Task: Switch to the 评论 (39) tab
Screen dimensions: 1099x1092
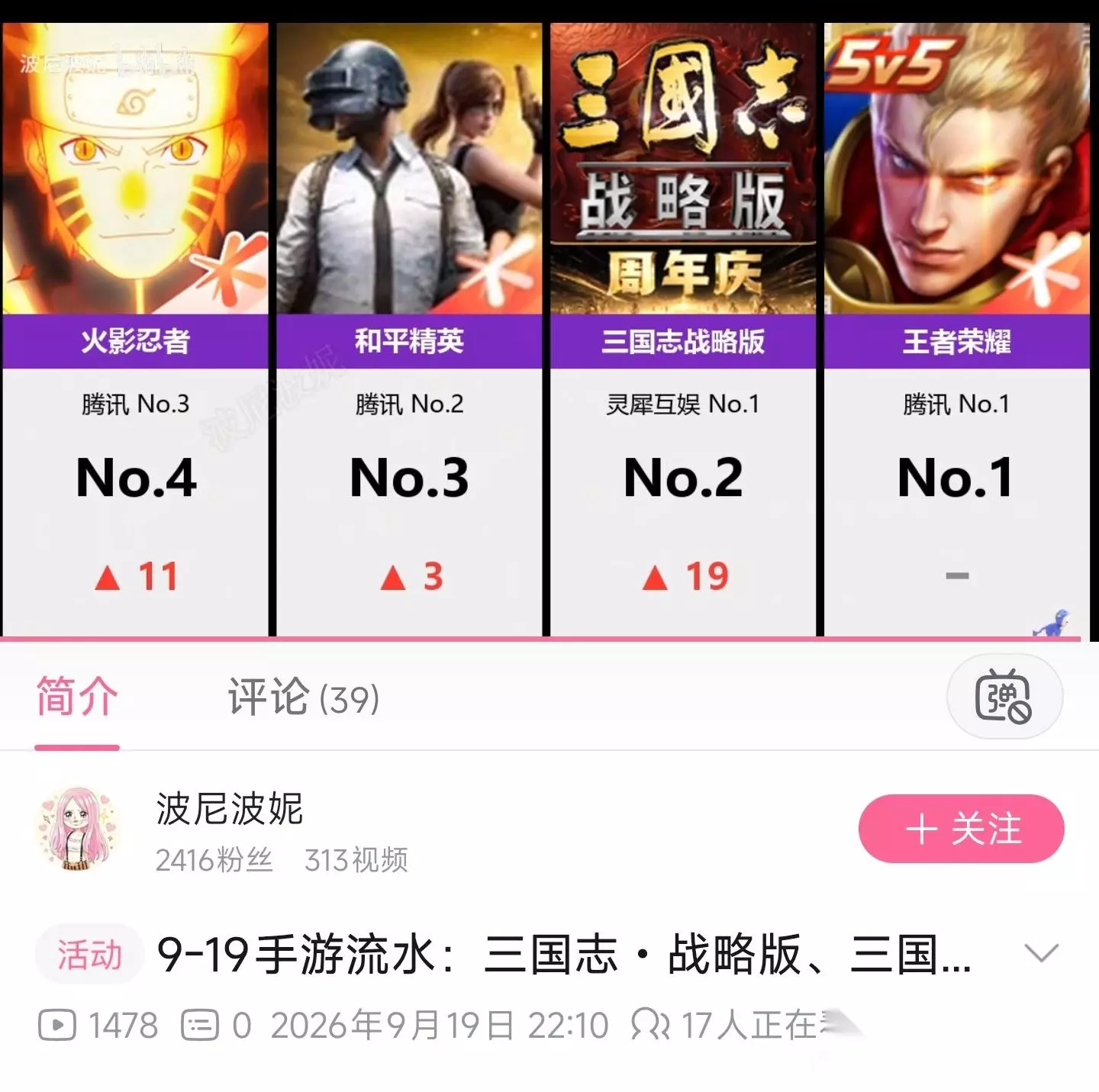Action: coord(304,697)
